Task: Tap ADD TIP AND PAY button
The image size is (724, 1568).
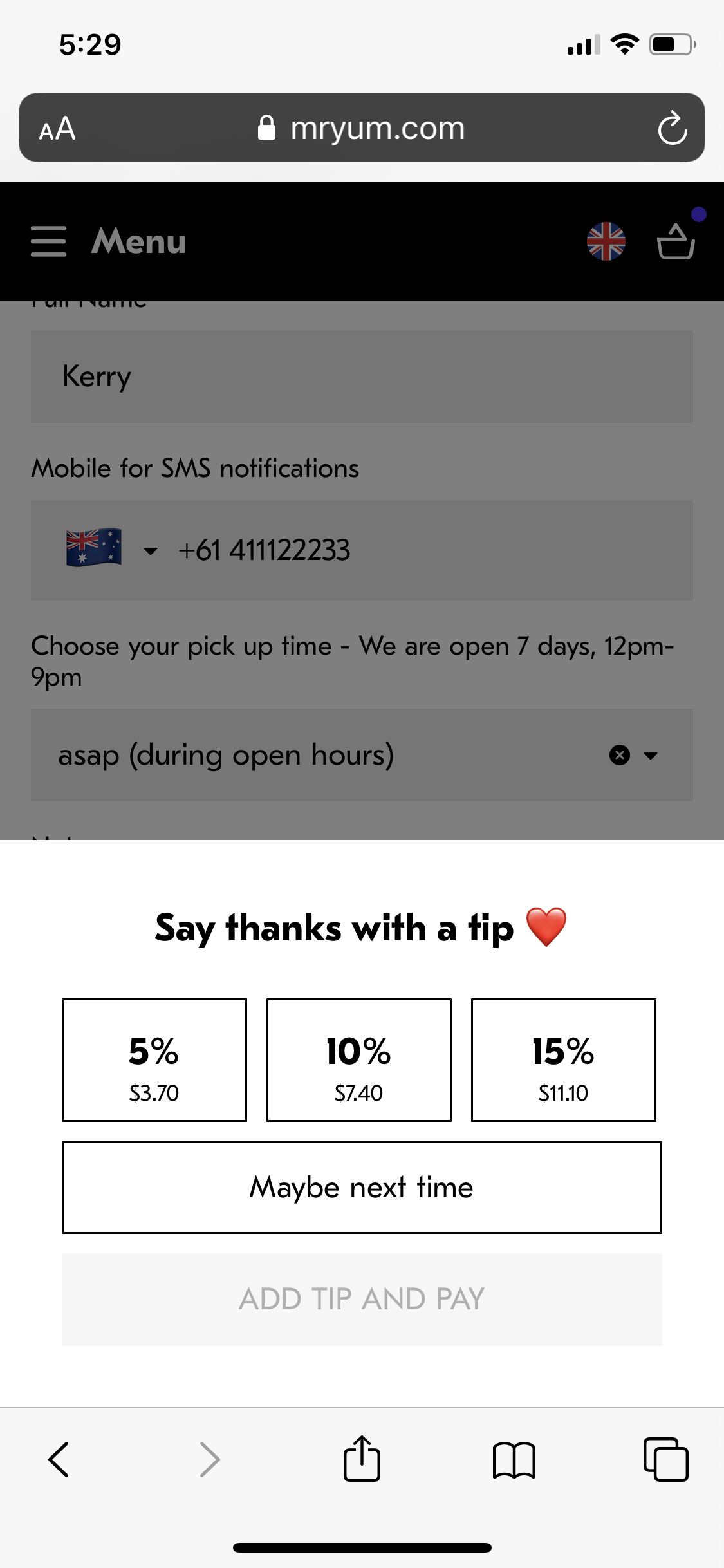Action: 362,1299
